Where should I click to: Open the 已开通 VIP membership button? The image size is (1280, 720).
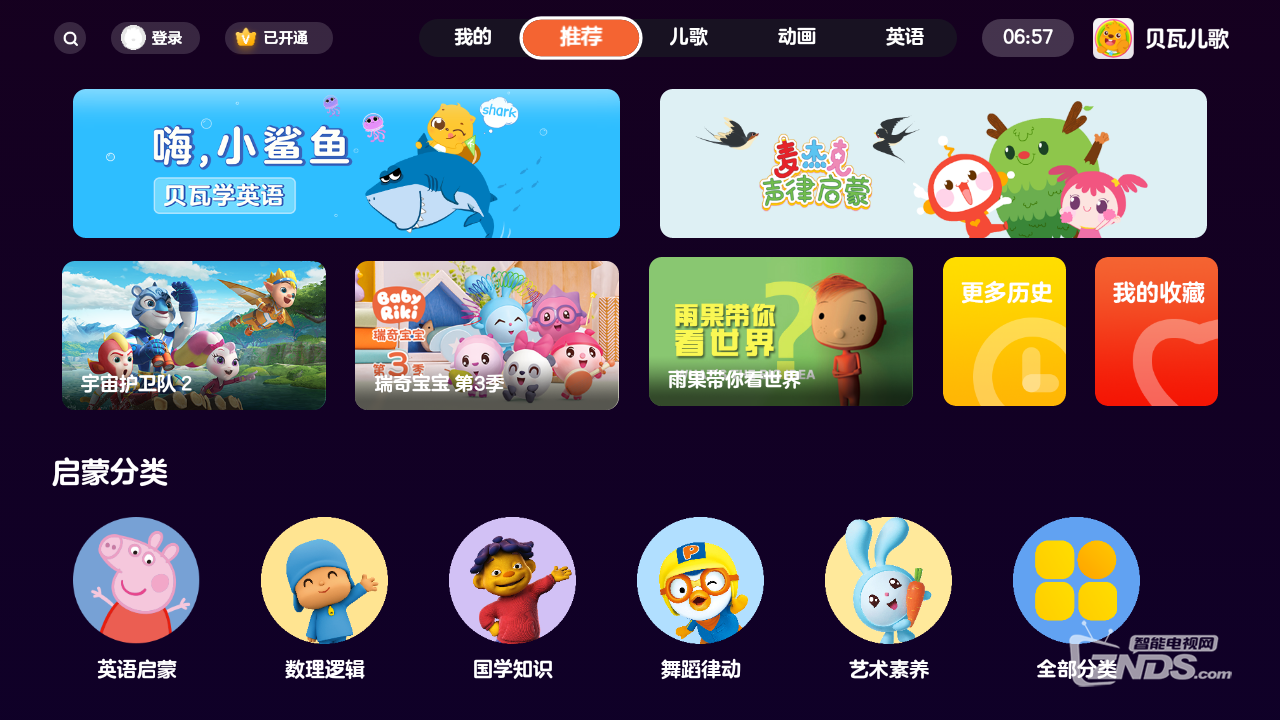pyautogui.click(x=278, y=38)
